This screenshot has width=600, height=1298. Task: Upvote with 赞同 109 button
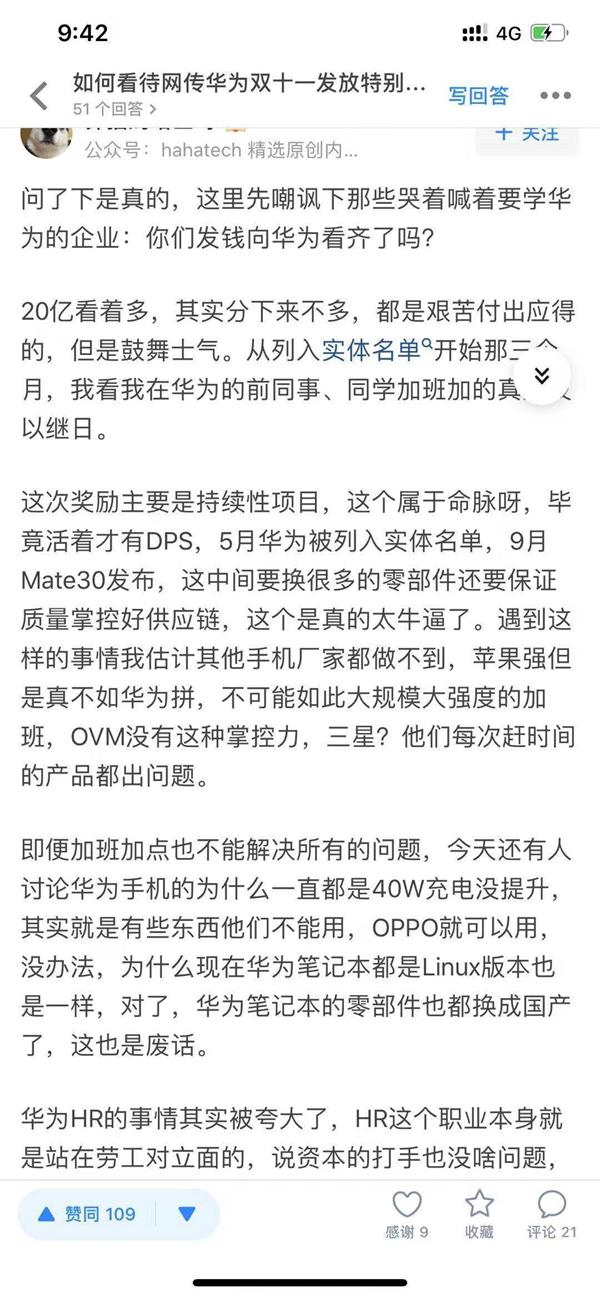click(87, 1214)
